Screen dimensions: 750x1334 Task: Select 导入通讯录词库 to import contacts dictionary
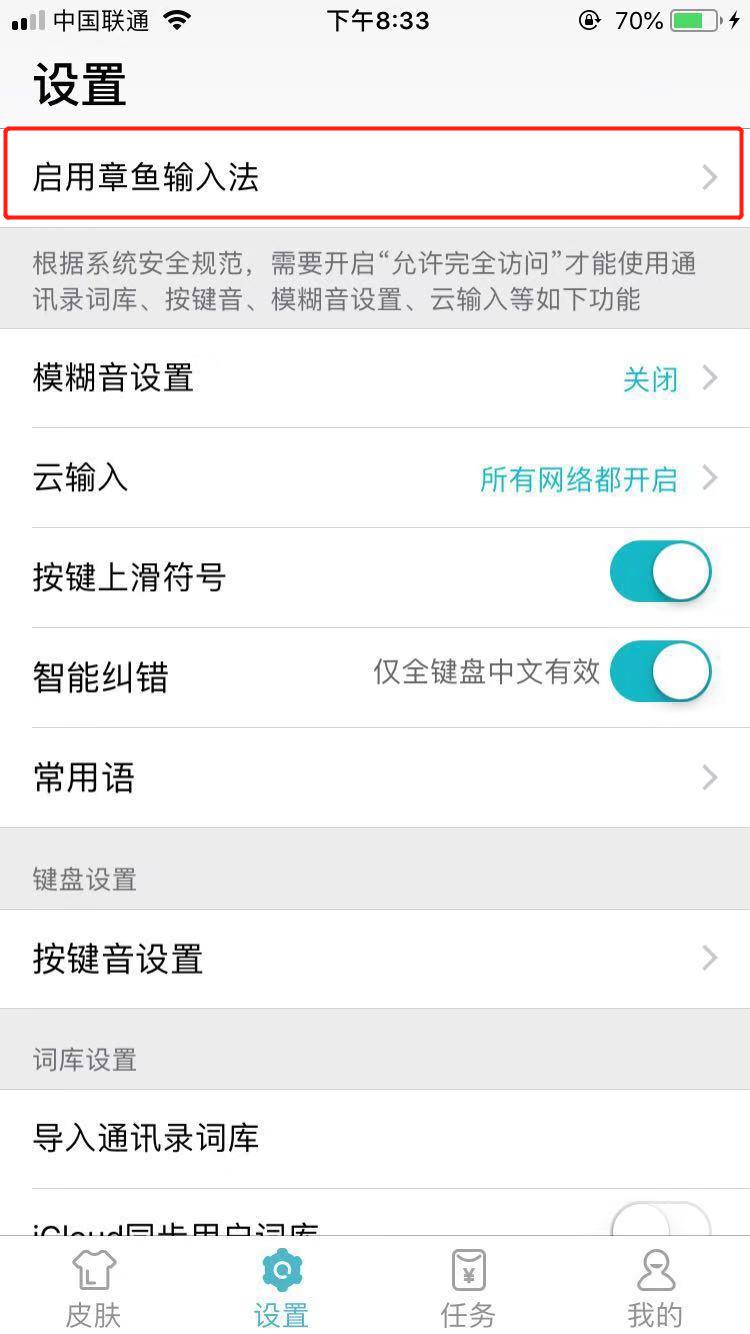click(375, 1138)
